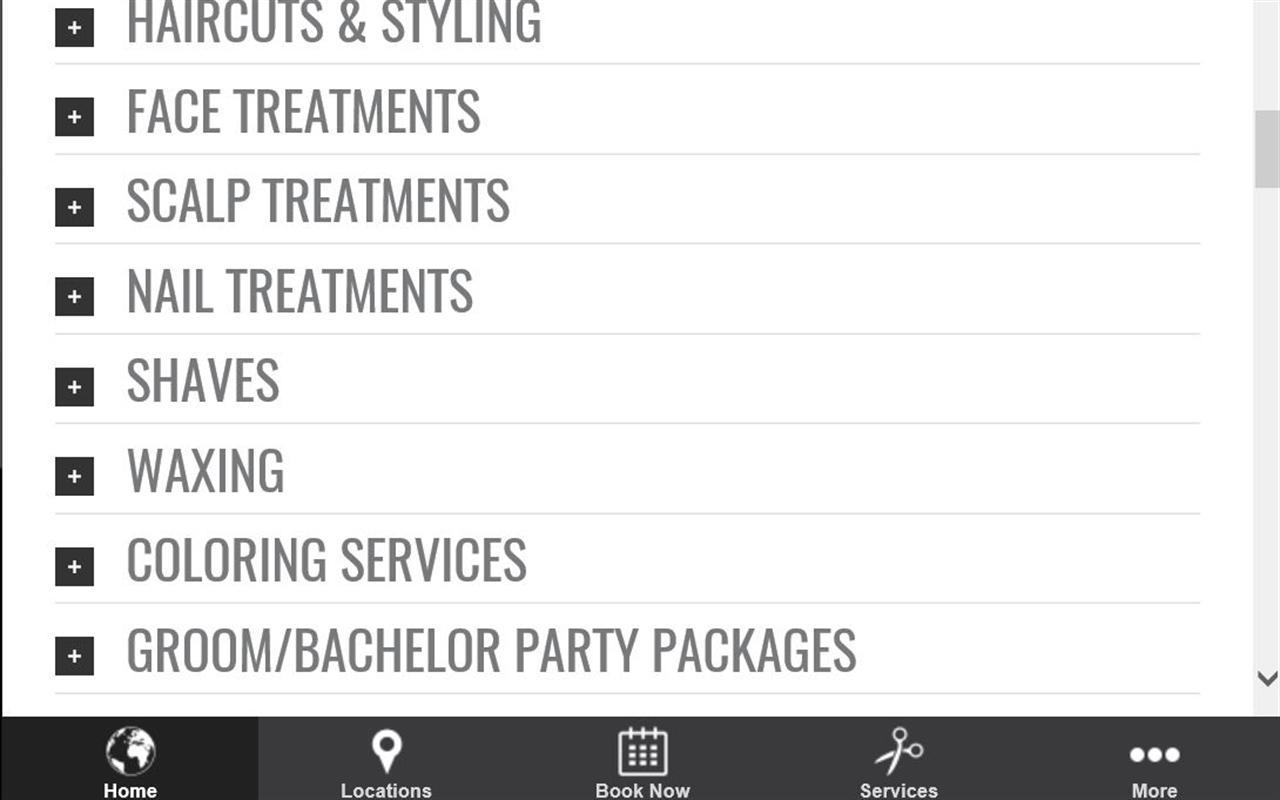The image size is (1280, 800).
Task: Expand the Face Treatments section
Action: coord(75,117)
